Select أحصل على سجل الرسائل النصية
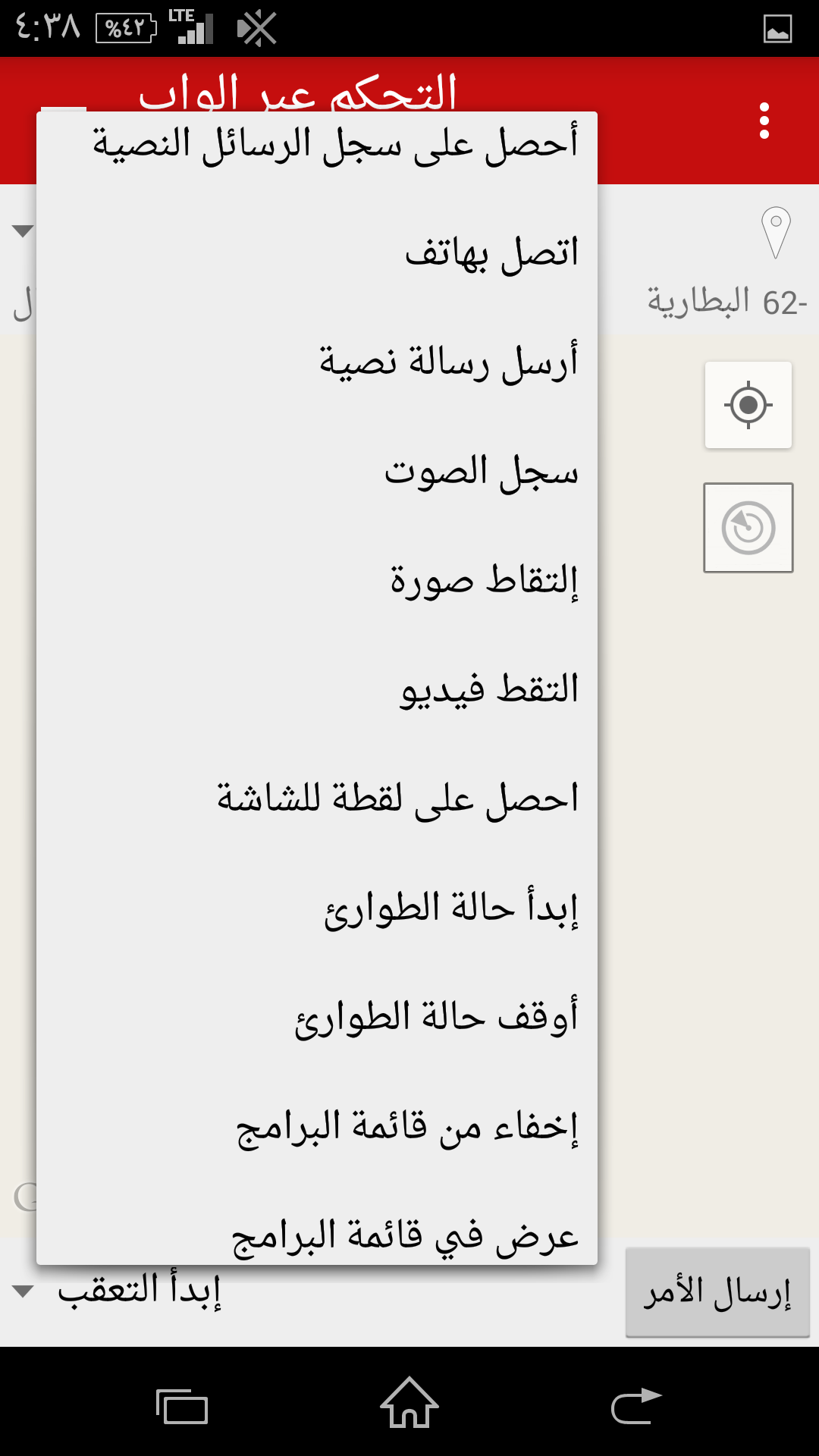The width and height of the screenshot is (819, 1456). (x=317, y=144)
